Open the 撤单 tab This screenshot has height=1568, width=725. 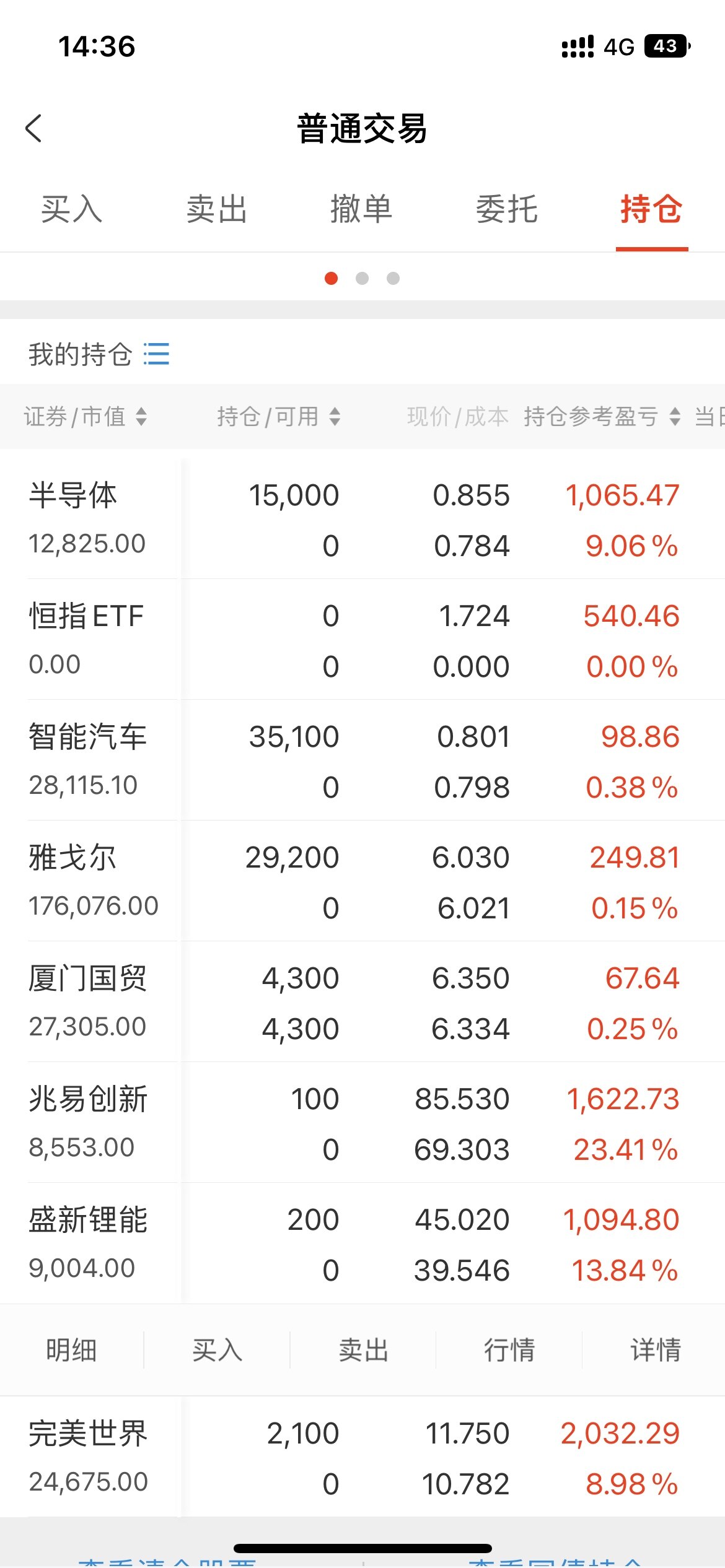click(361, 209)
